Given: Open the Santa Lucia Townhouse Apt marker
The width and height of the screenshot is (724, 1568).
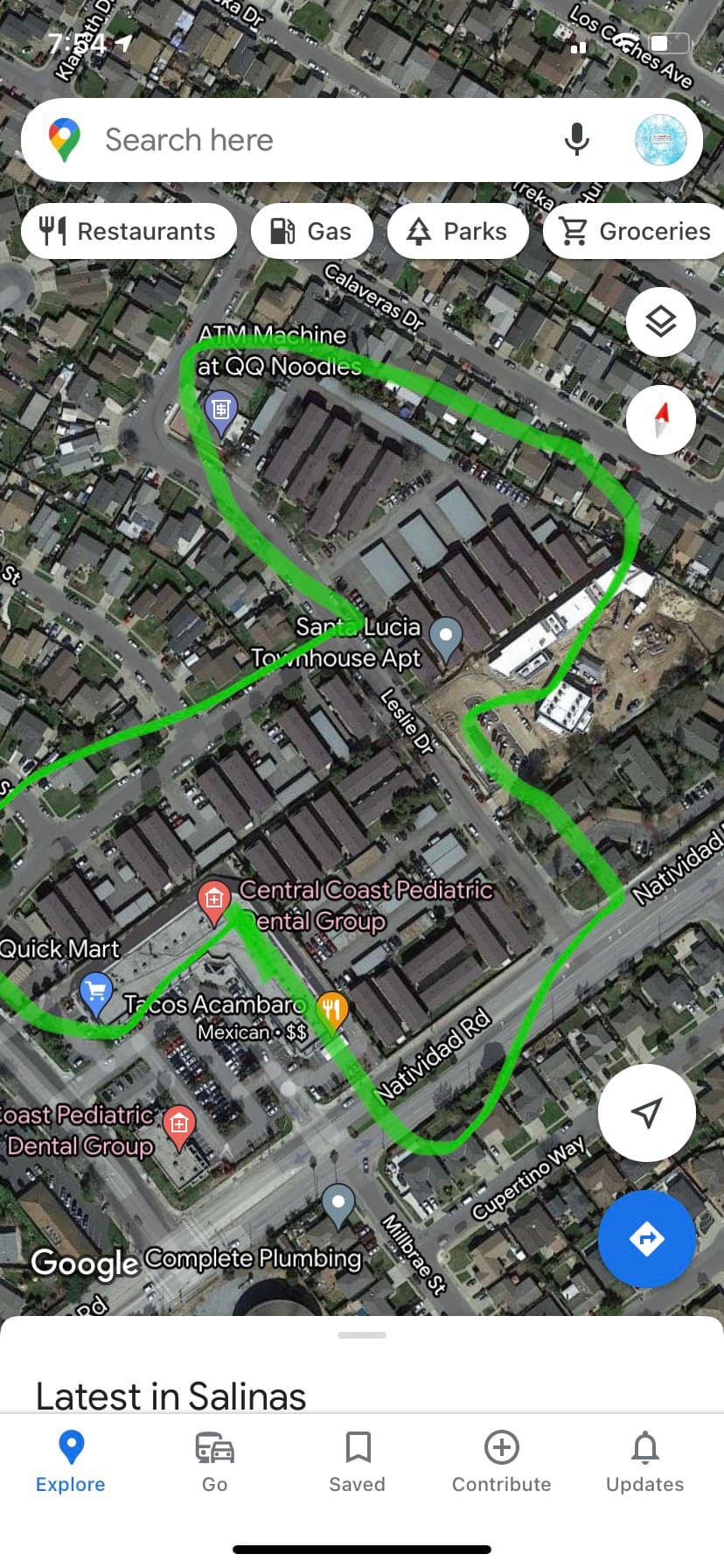Looking at the screenshot, I should pos(447,639).
